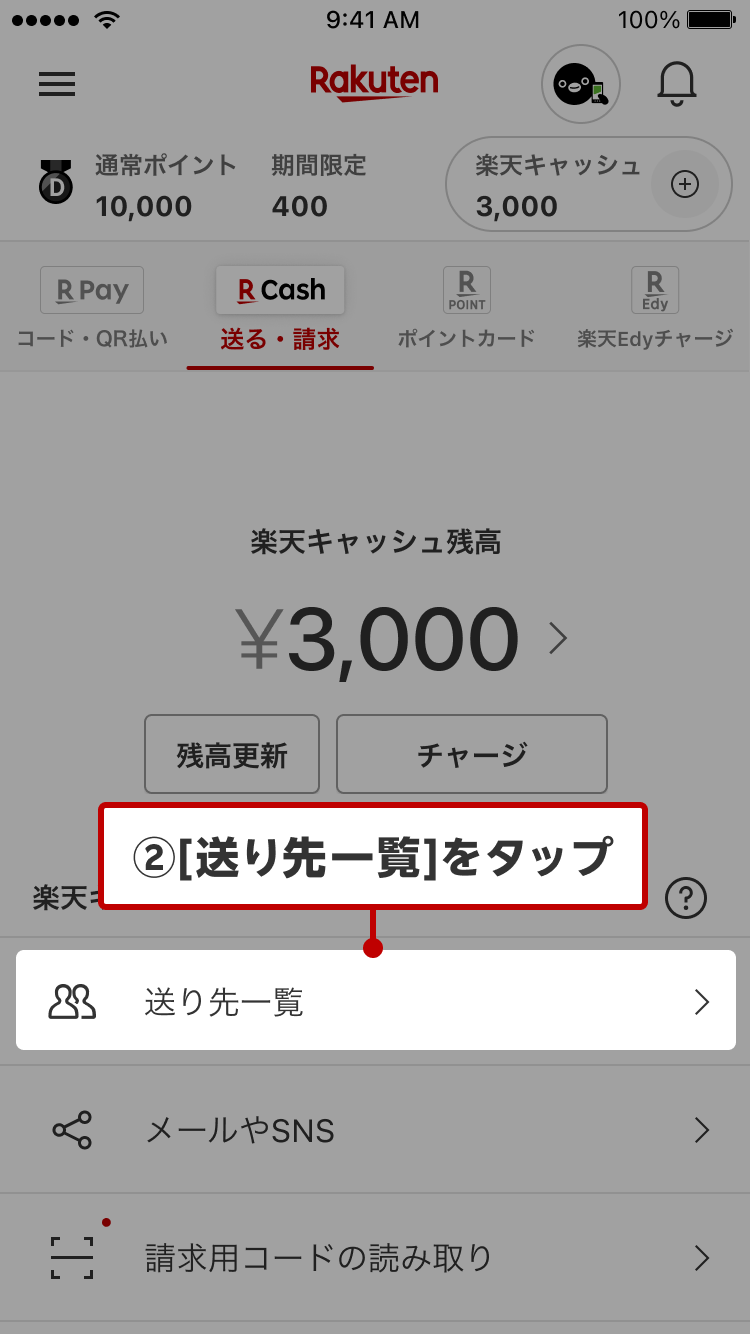Image resolution: width=750 pixels, height=1334 pixels.
Task: Tap the help question mark icon
Action: (686, 898)
